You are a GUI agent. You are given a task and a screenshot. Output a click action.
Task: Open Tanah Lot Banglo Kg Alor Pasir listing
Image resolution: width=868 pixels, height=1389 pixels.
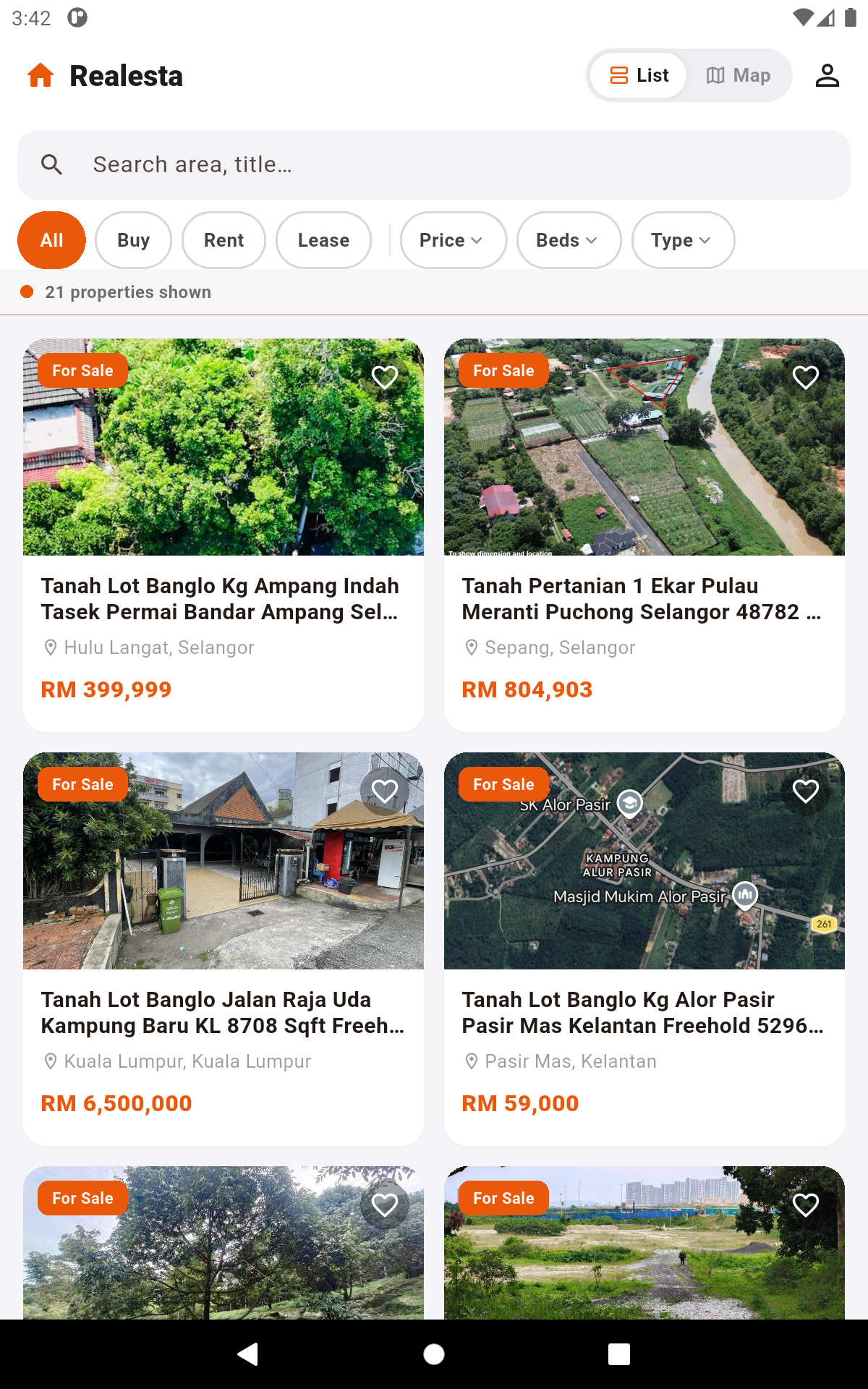[x=644, y=949]
